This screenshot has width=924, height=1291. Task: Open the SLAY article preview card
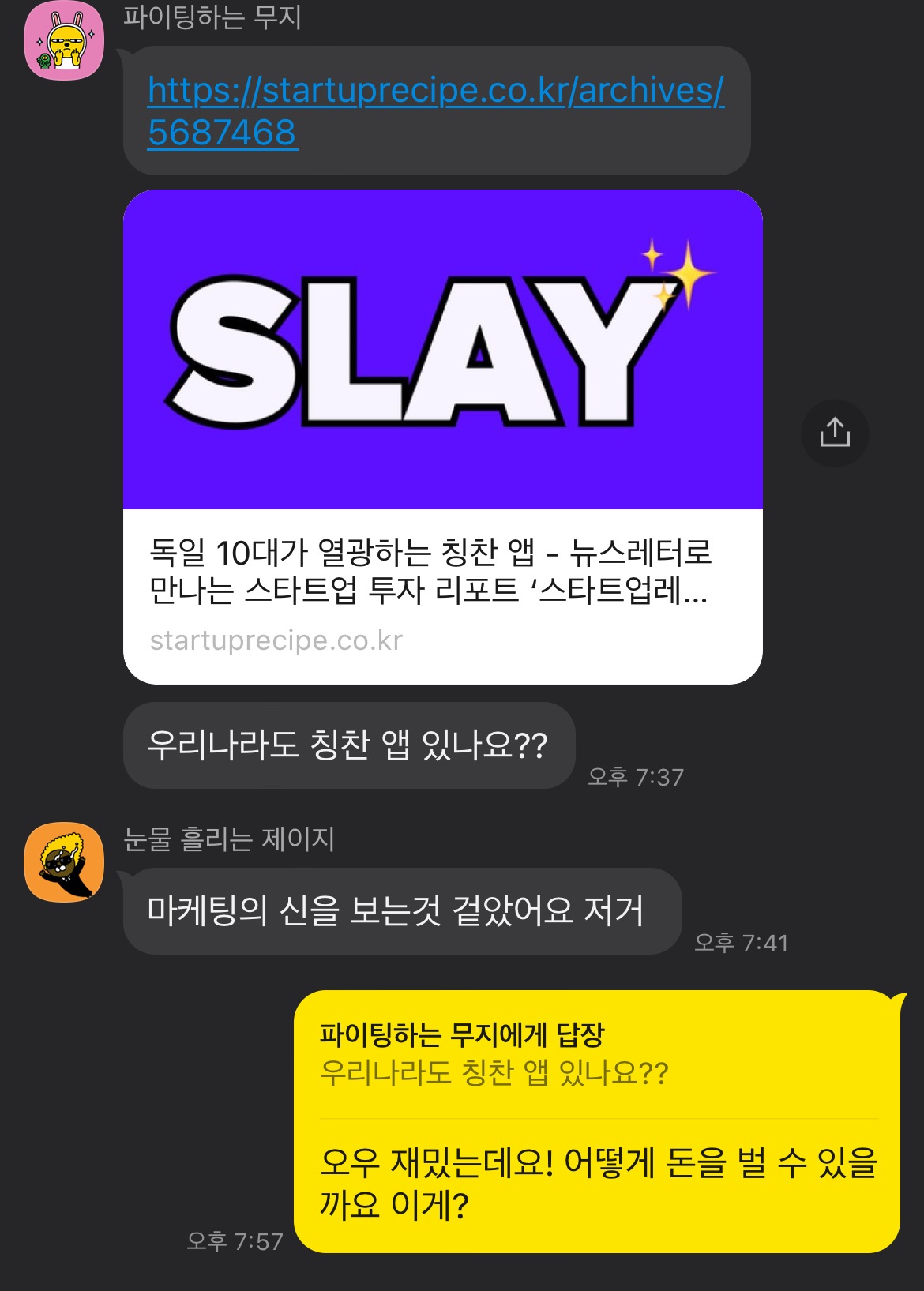click(x=442, y=437)
